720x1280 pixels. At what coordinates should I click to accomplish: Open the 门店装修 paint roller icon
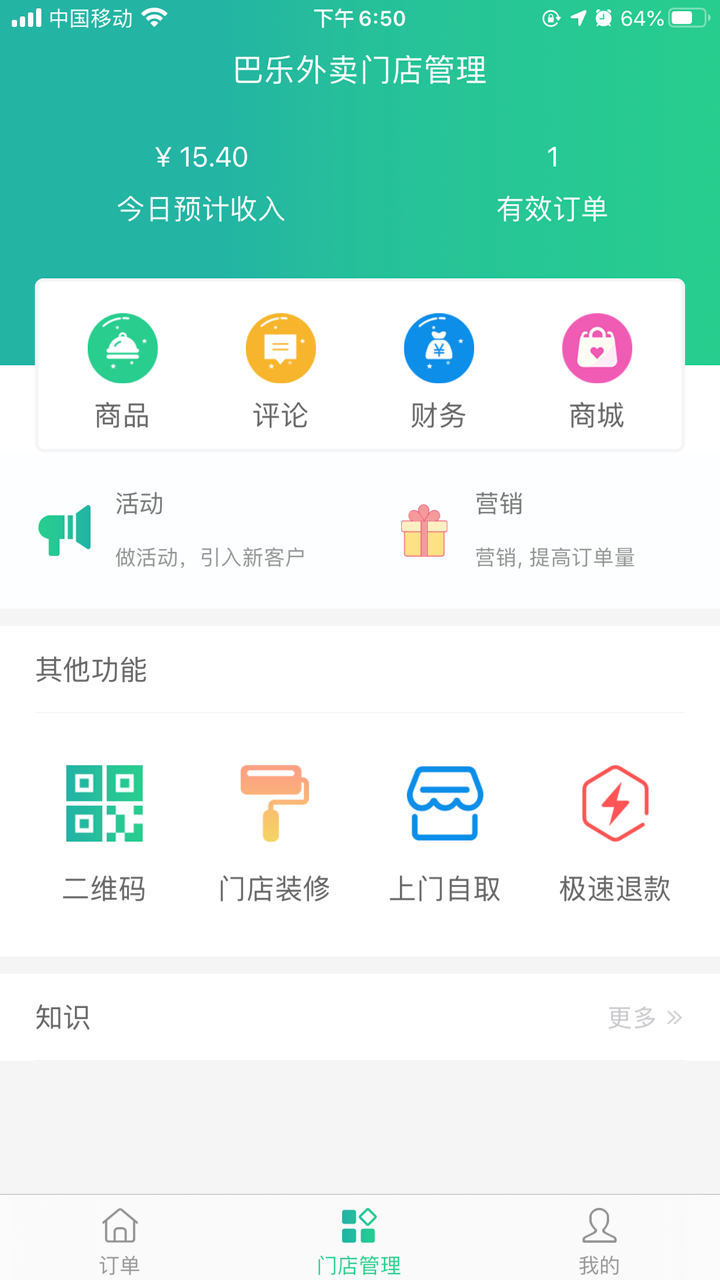click(274, 801)
